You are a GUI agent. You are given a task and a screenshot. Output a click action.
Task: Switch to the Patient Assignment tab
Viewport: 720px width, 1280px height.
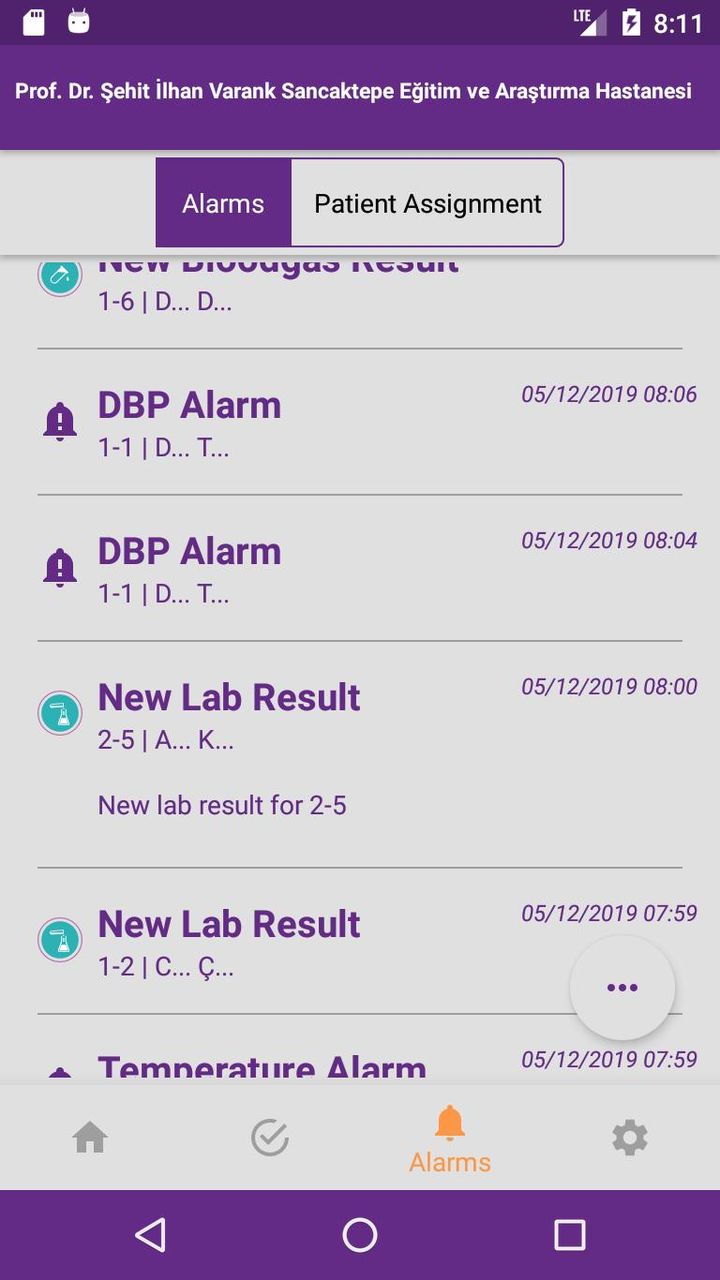point(427,202)
